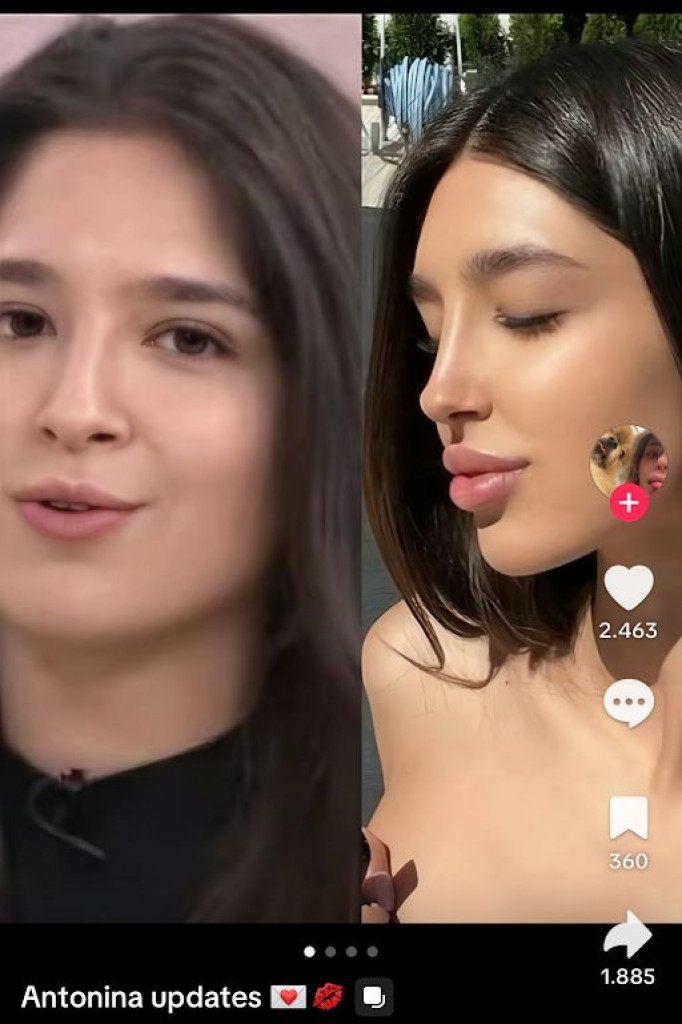
Task: Open the Antonina updates account name
Action: 141,997
